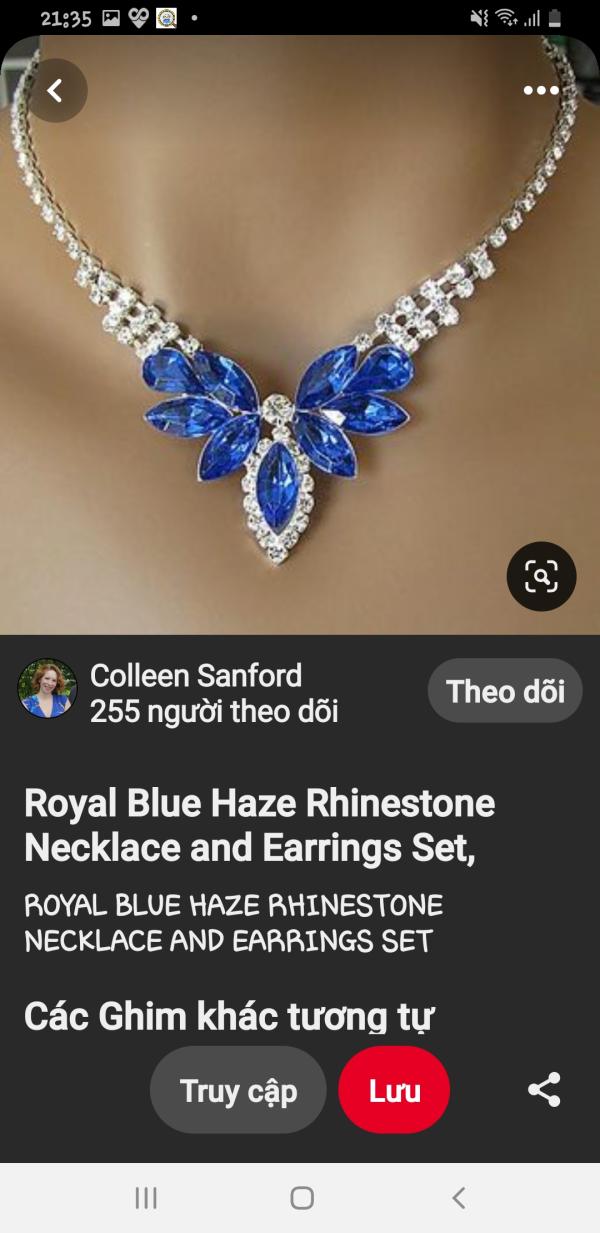Open the three-dot overflow menu
The height and width of the screenshot is (1233, 600).
click(x=541, y=91)
